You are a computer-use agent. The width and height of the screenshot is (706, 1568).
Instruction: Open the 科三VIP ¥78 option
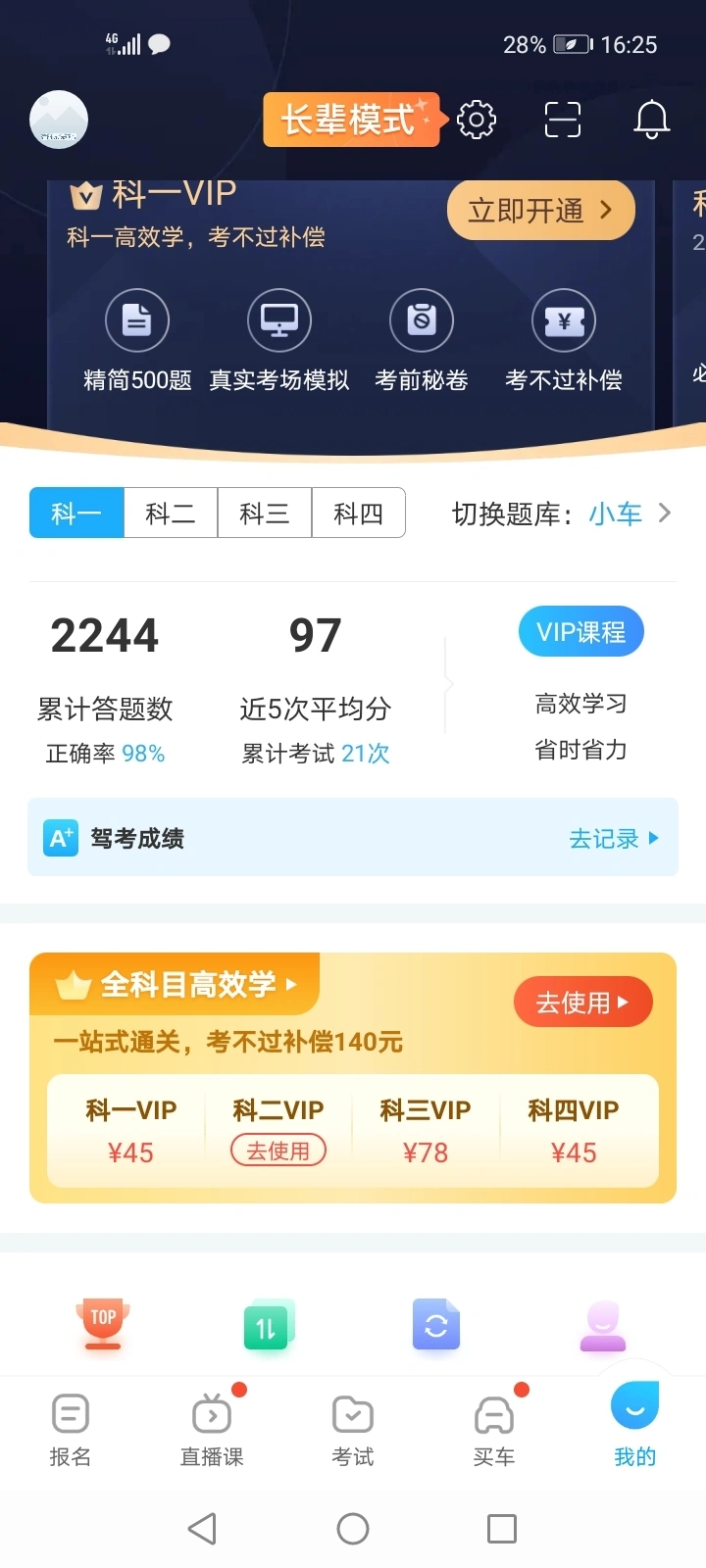(426, 1131)
